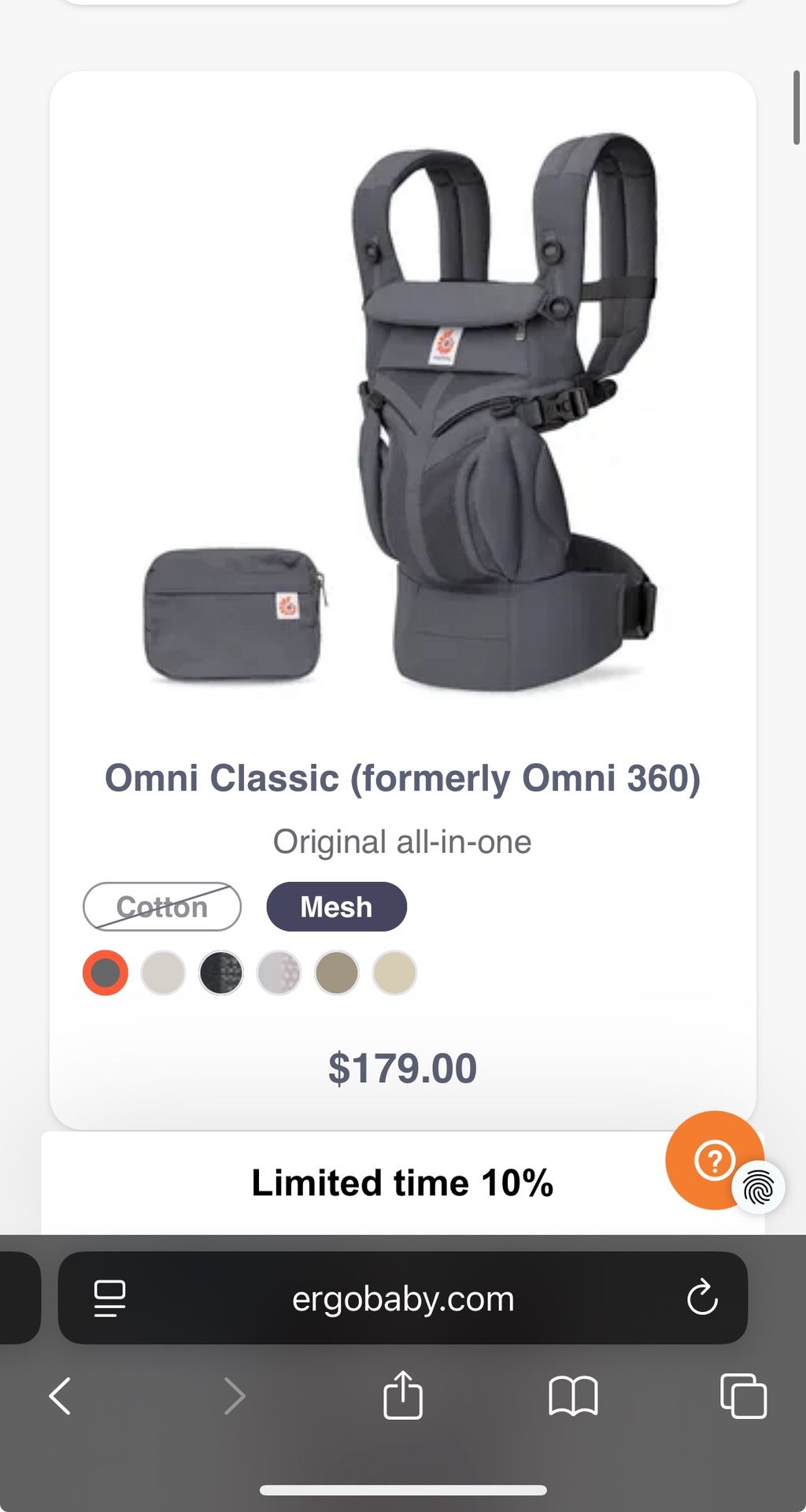This screenshot has width=806, height=1512.
Task: Open Safari Reader view
Action: (x=109, y=1299)
